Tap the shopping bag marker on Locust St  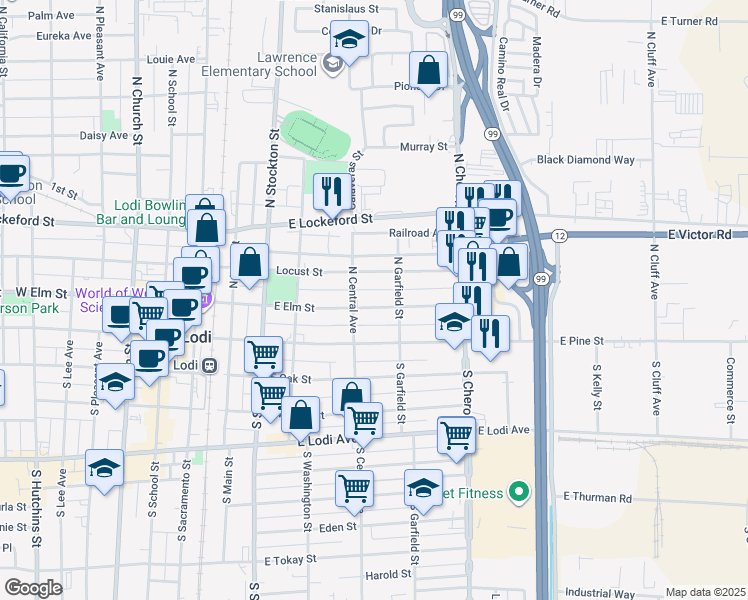click(249, 265)
